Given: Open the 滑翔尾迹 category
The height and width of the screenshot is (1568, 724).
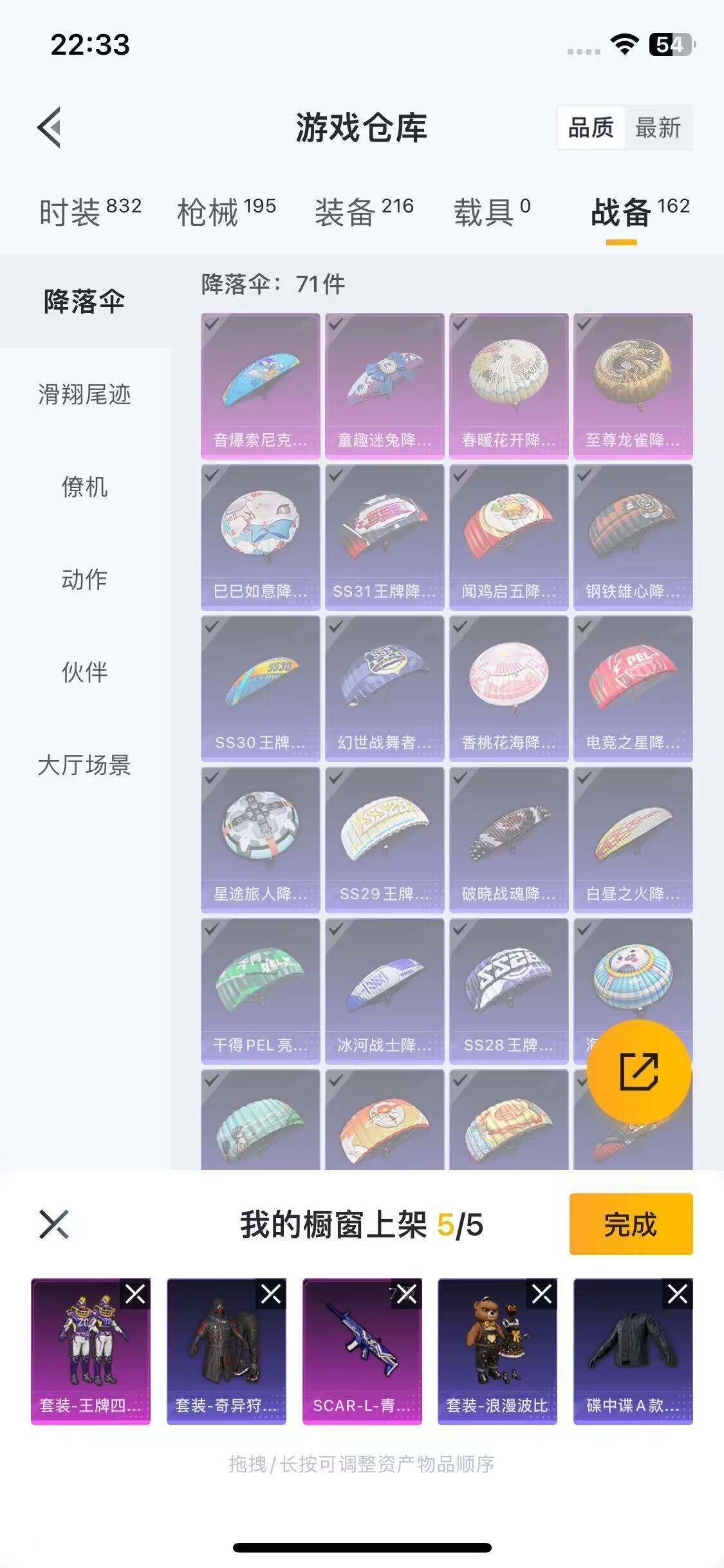Looking at the screenshot, I should click(84, 395).
